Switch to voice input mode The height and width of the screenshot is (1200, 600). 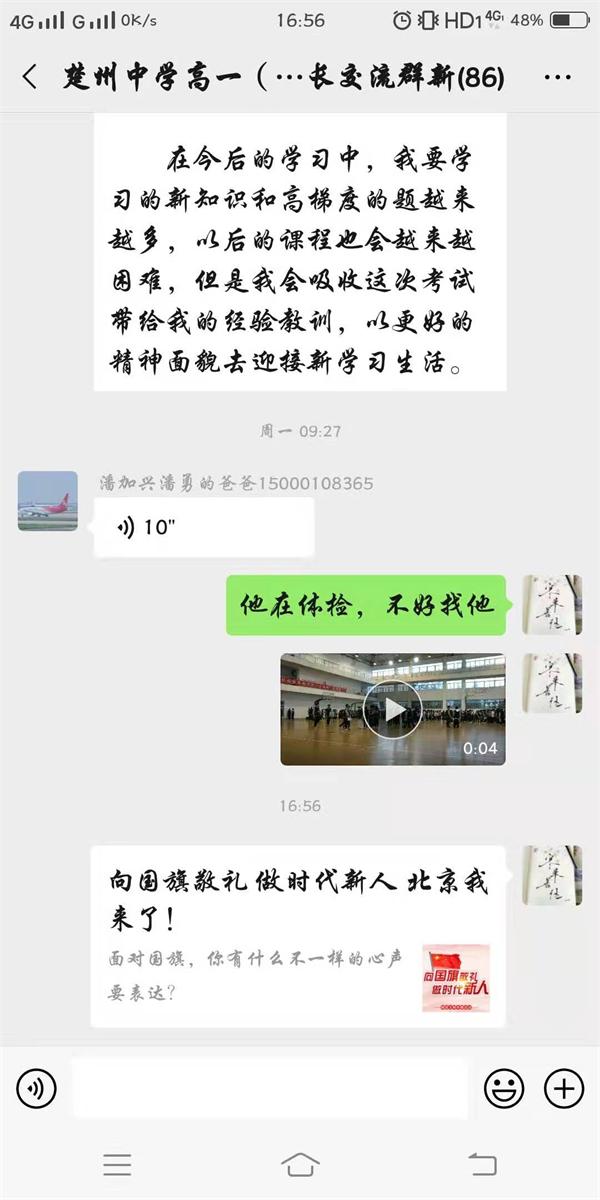coord(37,1088)
